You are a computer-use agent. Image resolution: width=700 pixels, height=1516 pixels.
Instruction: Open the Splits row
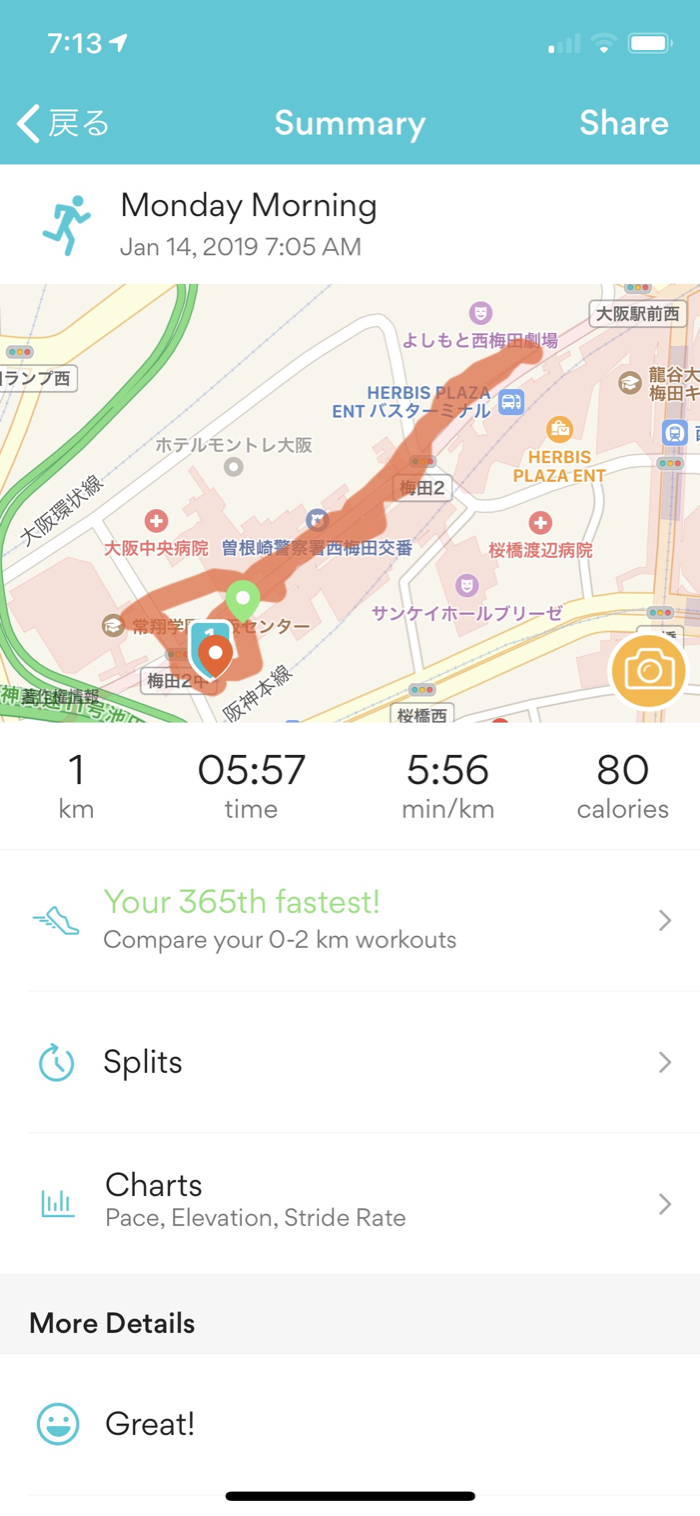(x=350, y=1062)
